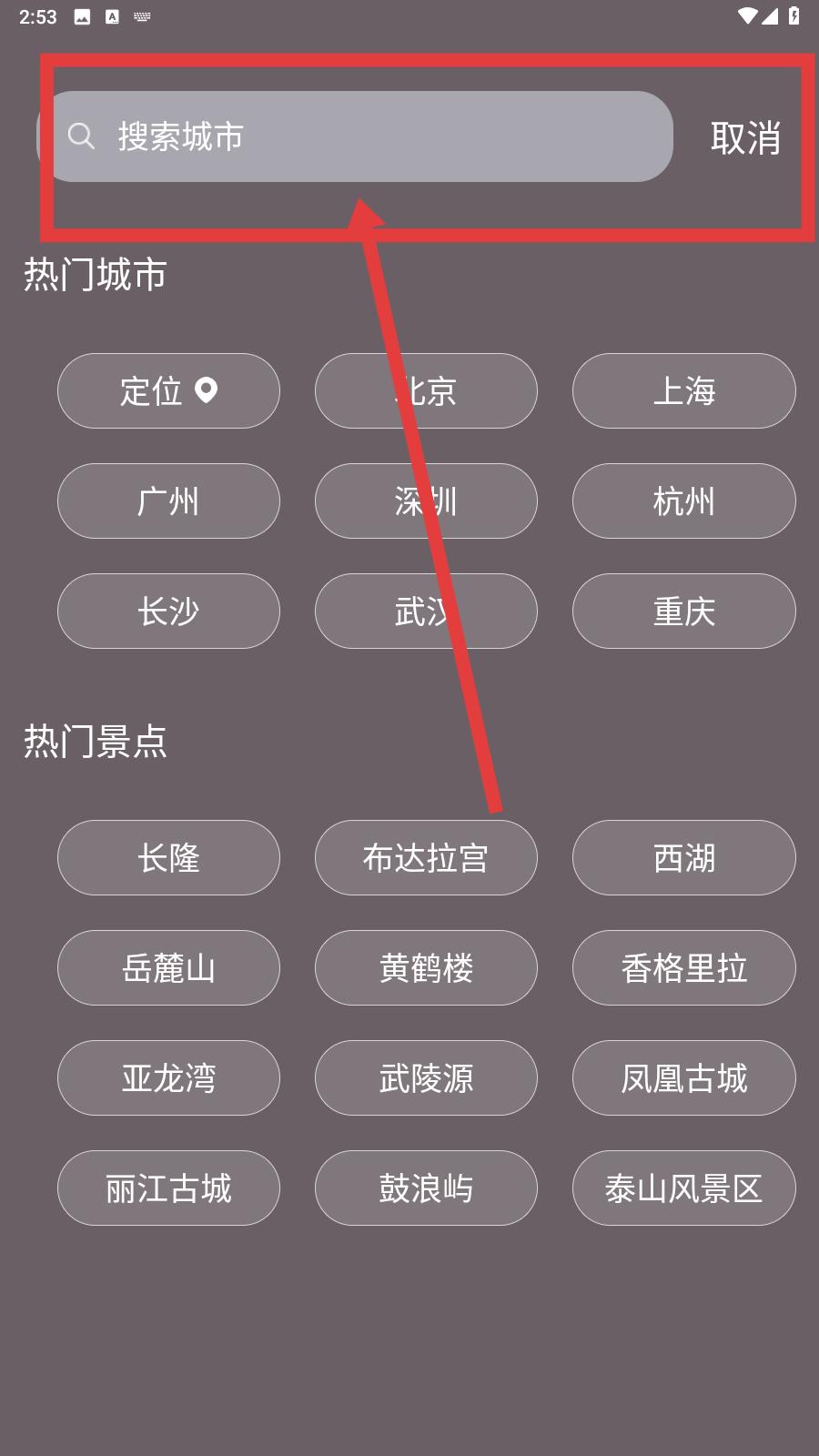Tap 取消 to cancel the search

click(745, 137)
